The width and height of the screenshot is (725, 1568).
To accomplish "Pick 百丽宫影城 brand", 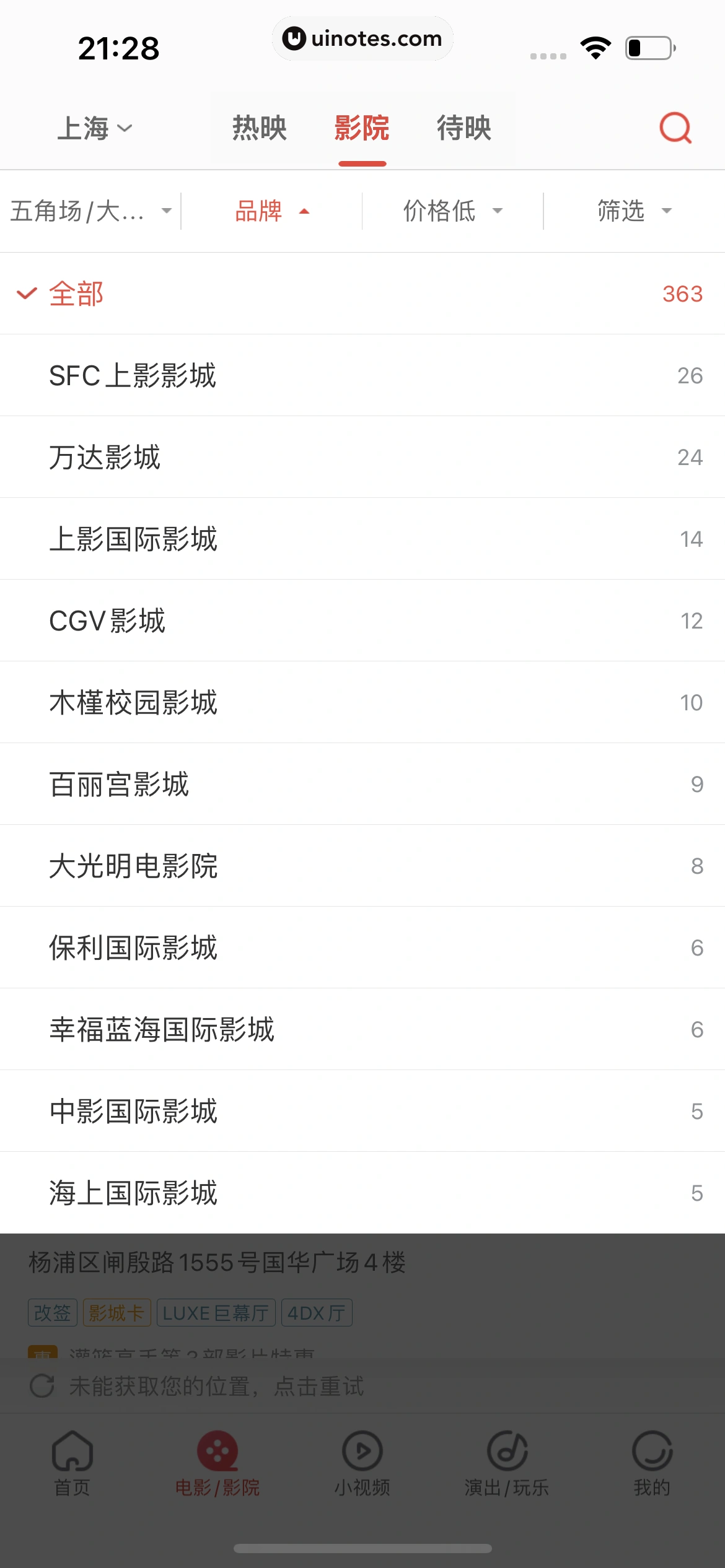I will pyautogui.click(x=362, y=784).
